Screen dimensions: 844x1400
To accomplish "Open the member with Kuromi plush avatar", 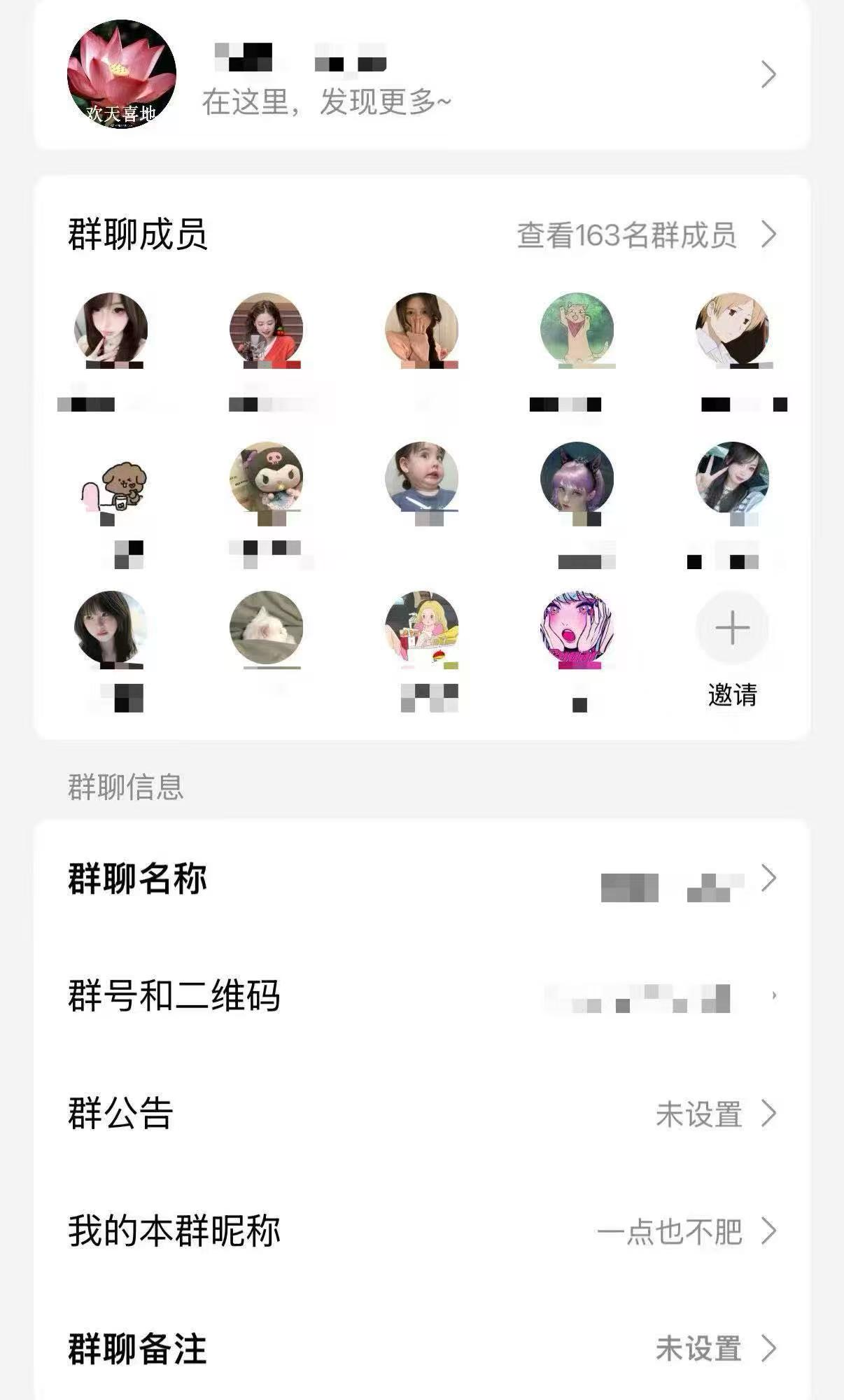I will [266, 479].
